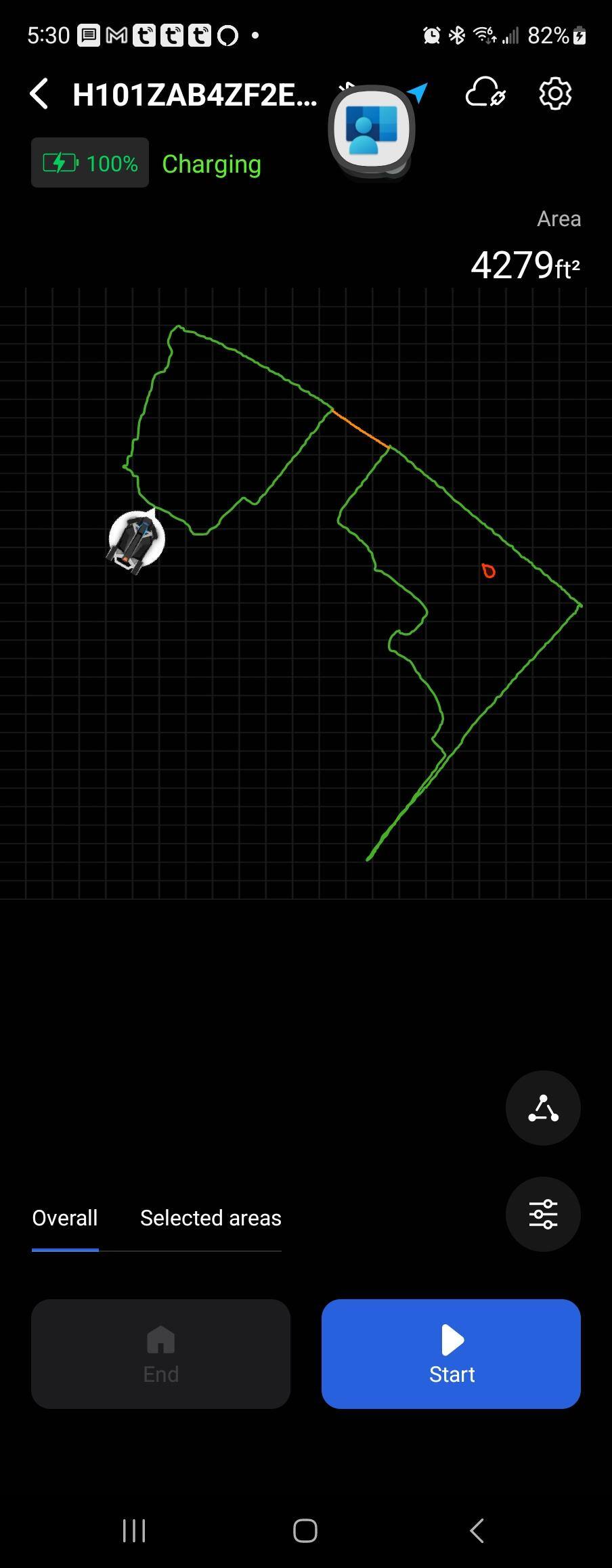
Task: Open the mowing adjustment sliders button
Action: (543, 1214)
